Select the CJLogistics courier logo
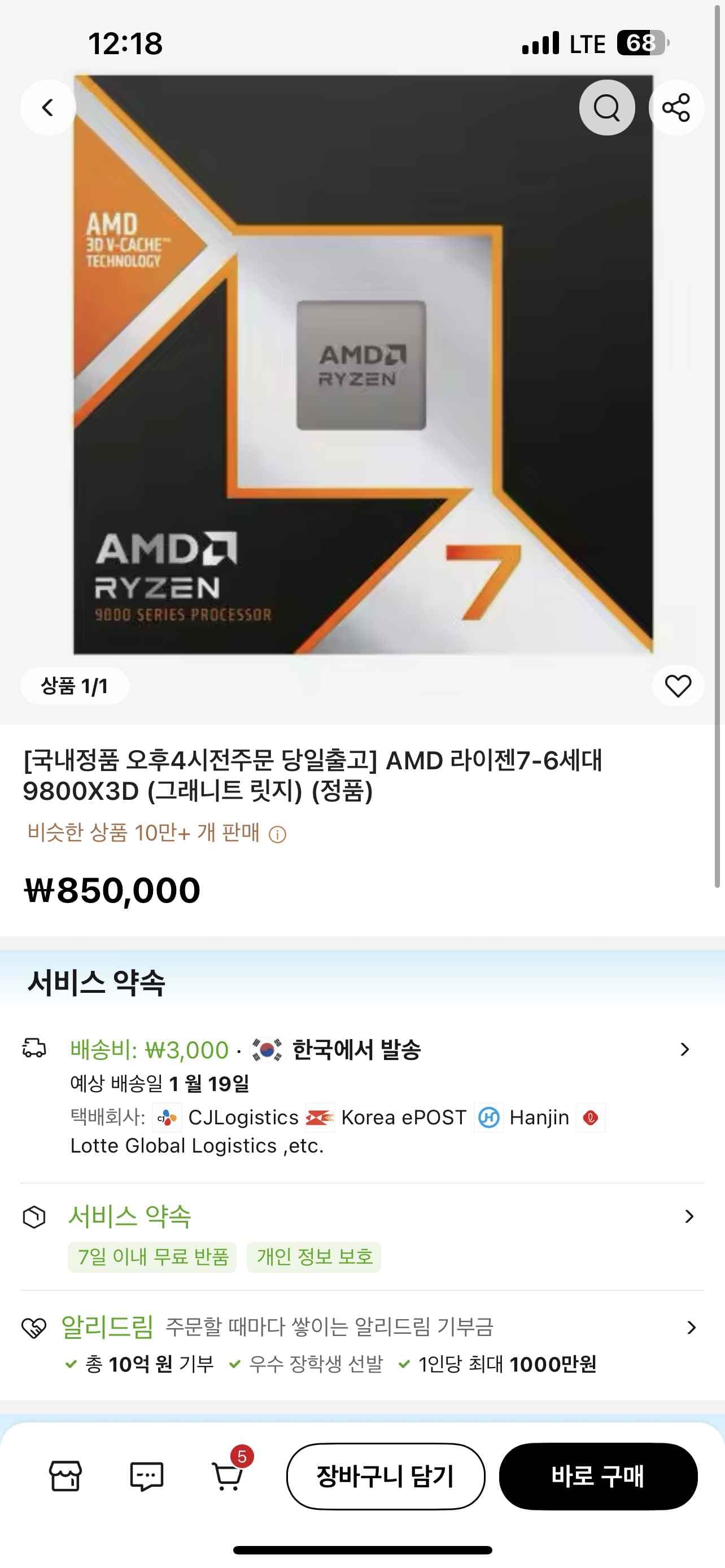 tap(169, 1118)
